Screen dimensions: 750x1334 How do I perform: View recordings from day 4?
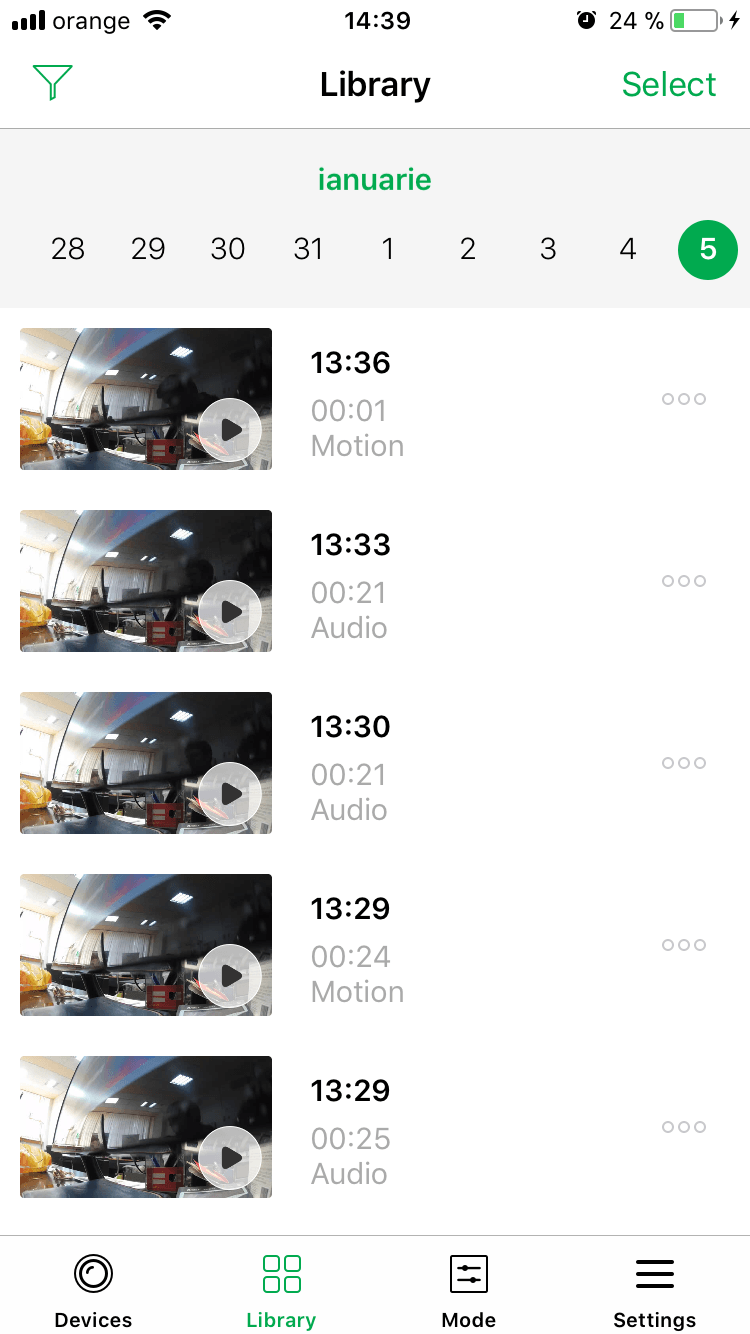pyautogui.click(x=628, y=249)
